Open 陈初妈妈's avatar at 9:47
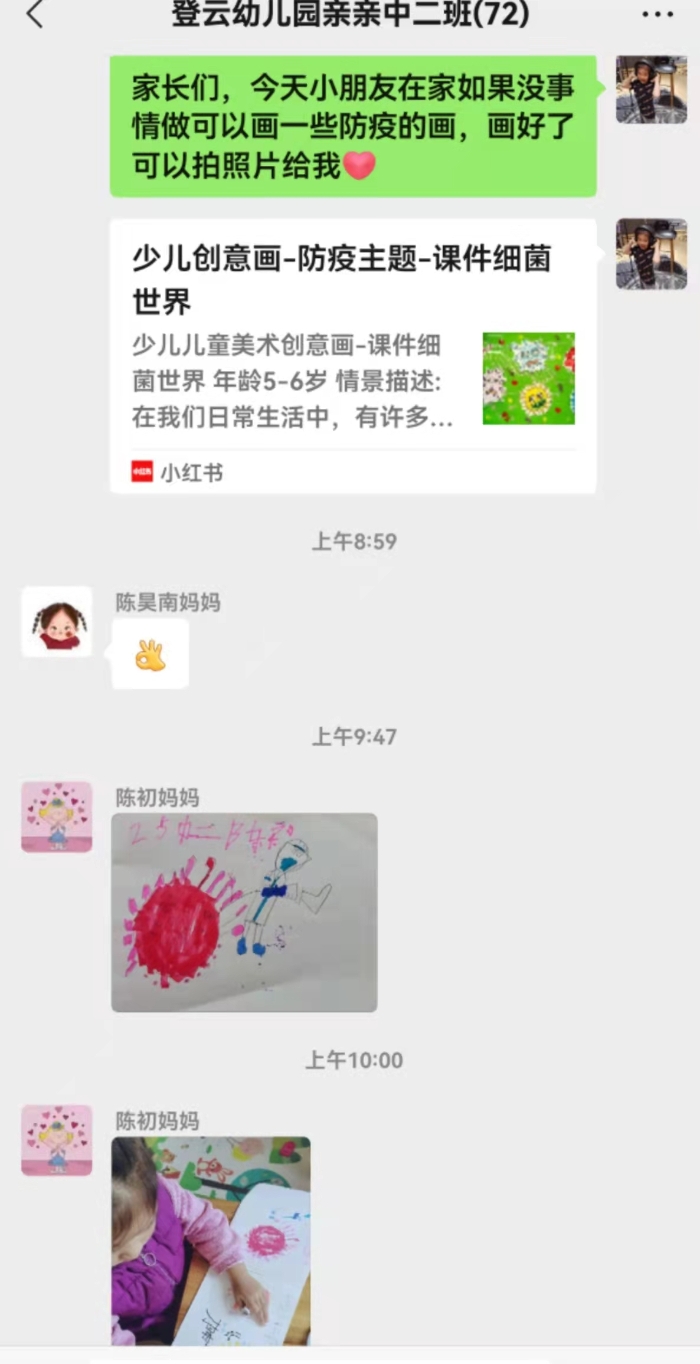This screenshot has width=700, height=1364. click(57, 817)
